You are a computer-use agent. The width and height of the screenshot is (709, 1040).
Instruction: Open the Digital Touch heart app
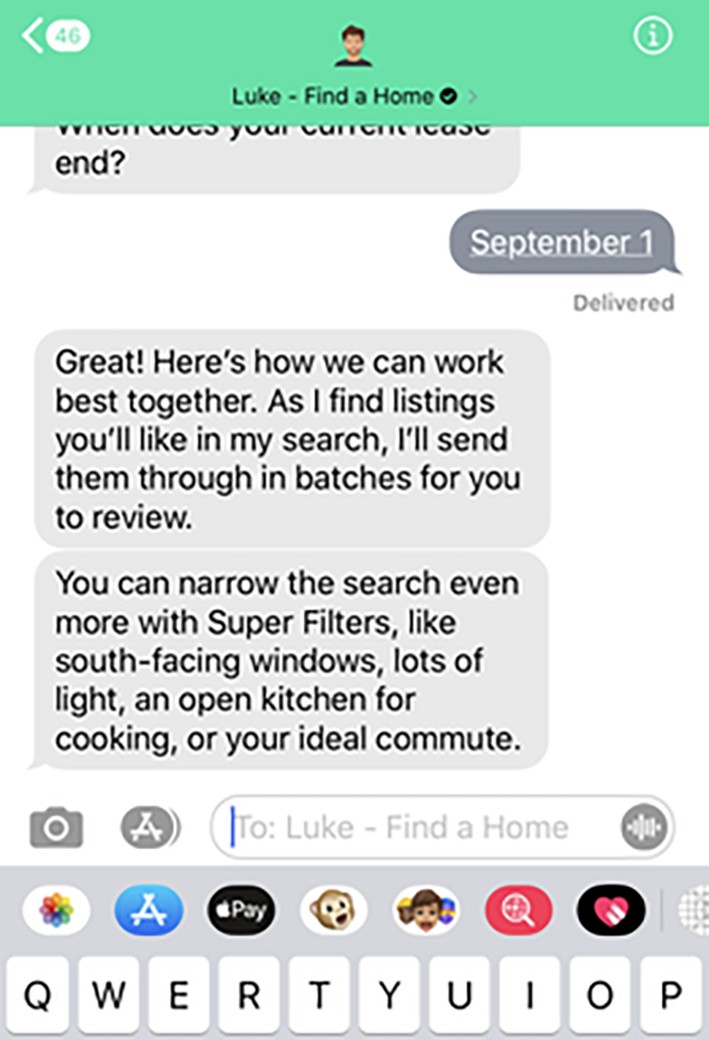(610, 910)
